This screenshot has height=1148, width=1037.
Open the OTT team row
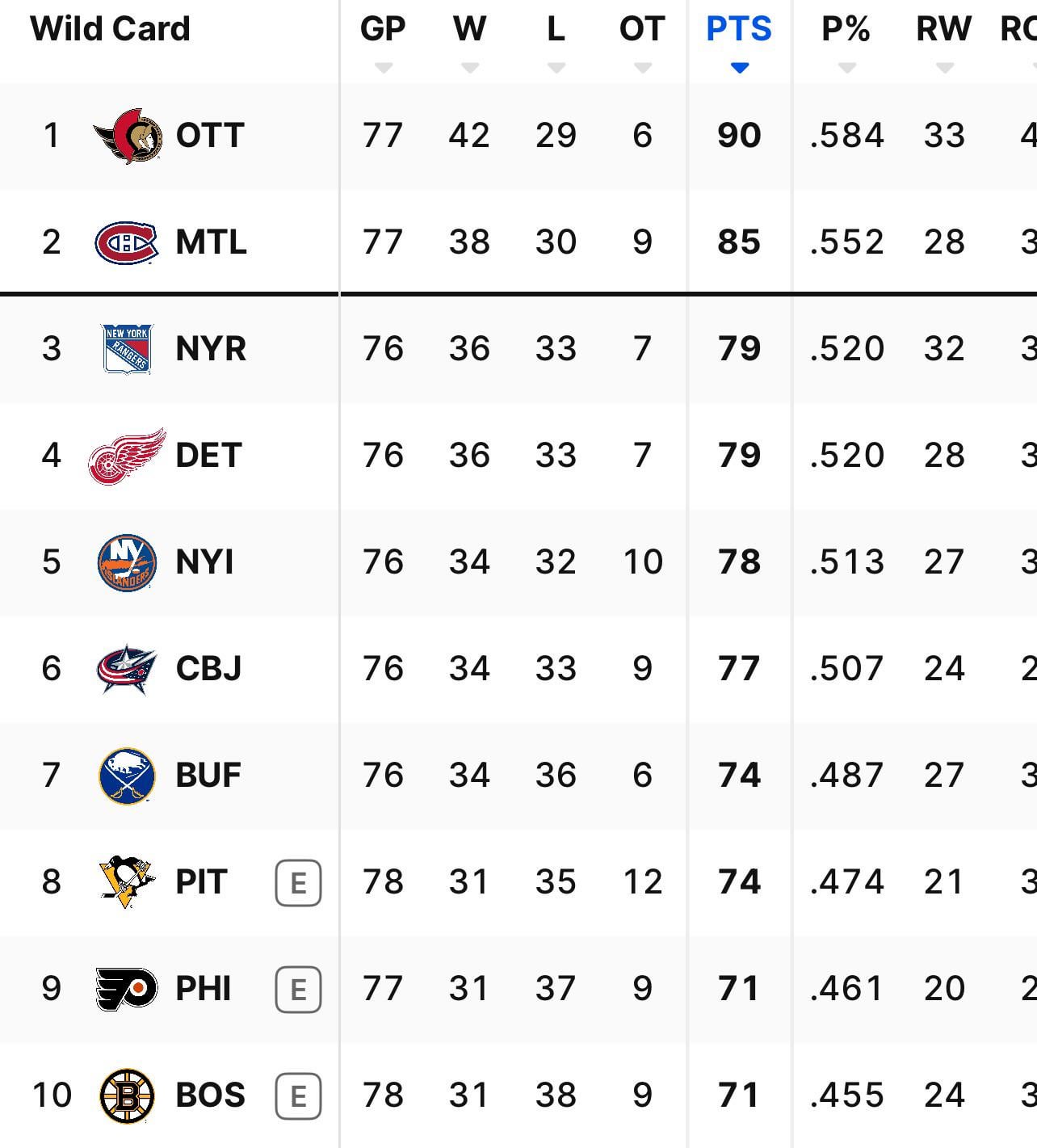click(x=209, y=136)
